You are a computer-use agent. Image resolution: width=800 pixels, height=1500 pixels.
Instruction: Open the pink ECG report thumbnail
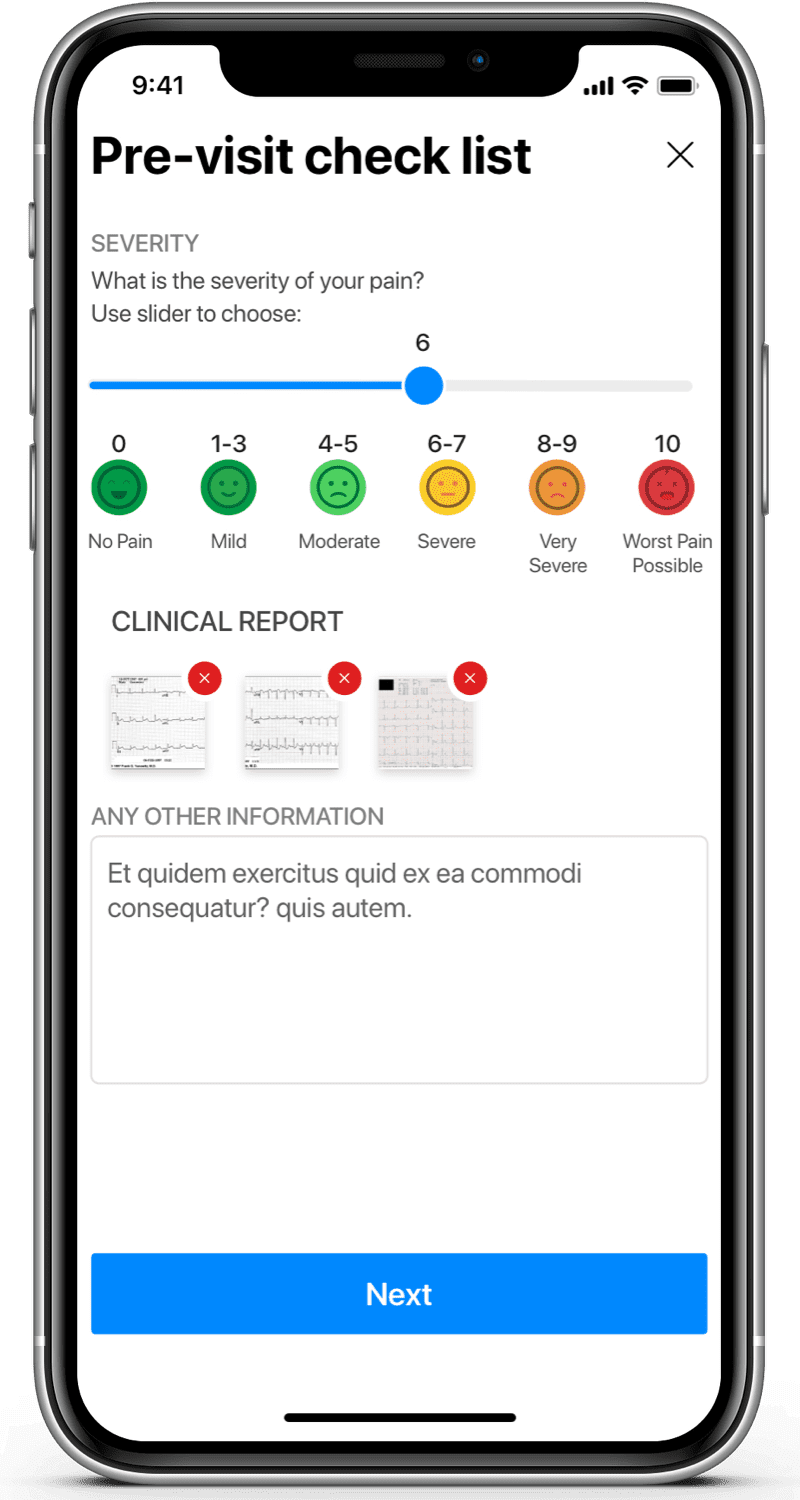pyautogui.click(x=424, y=724)
